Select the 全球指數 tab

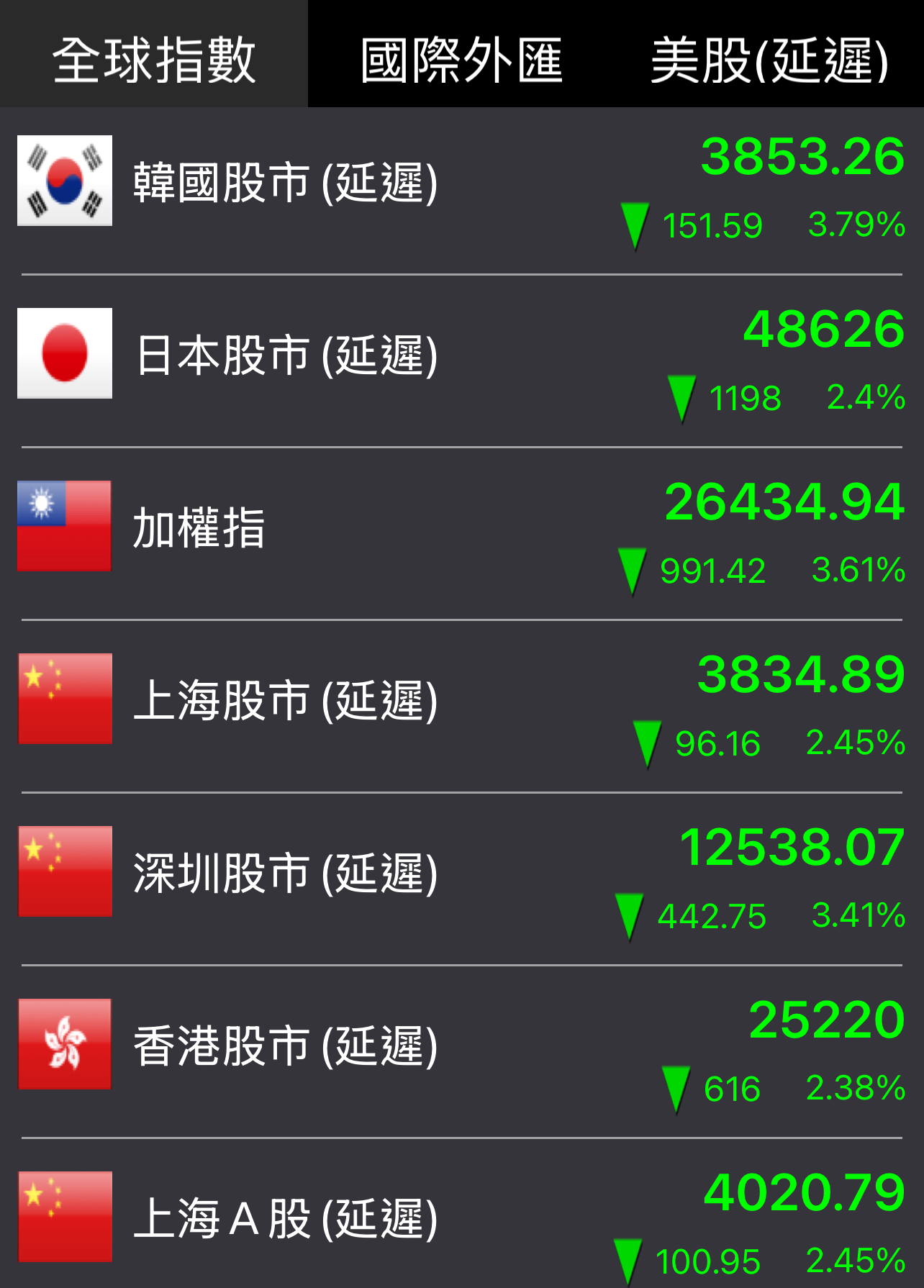tap(154, 59)
